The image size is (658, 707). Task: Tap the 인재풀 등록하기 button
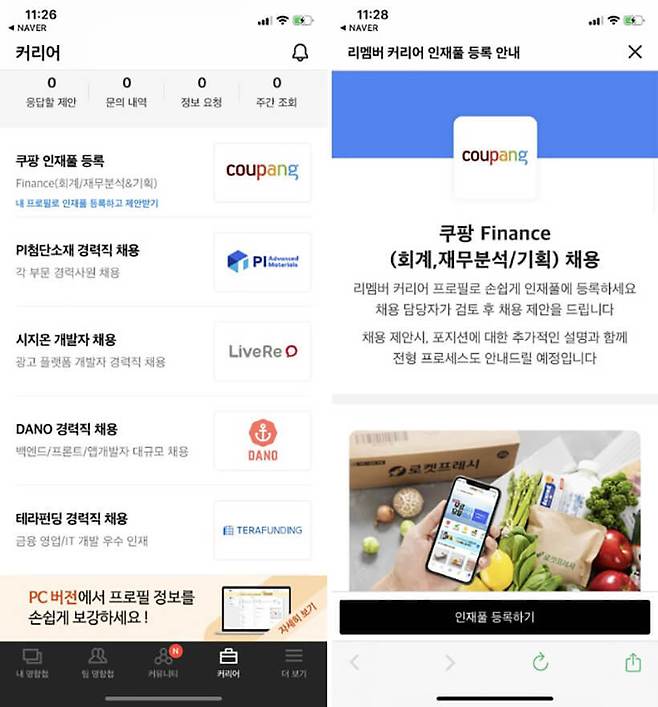coord(494,617)
